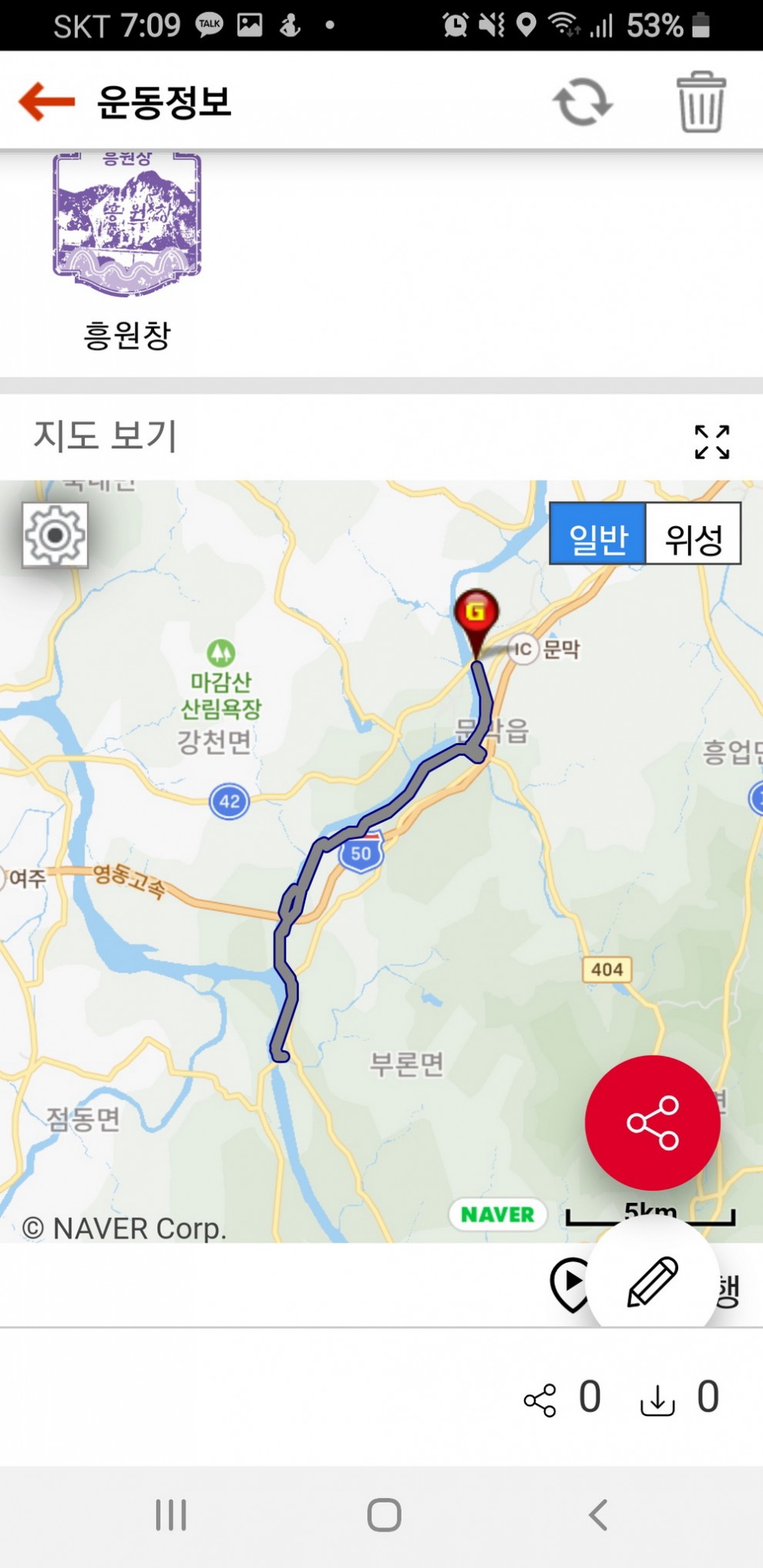This screenshot has height=1568, width=763.
Task: Tap the G goal marker on the map
Action: pos(476,614)
